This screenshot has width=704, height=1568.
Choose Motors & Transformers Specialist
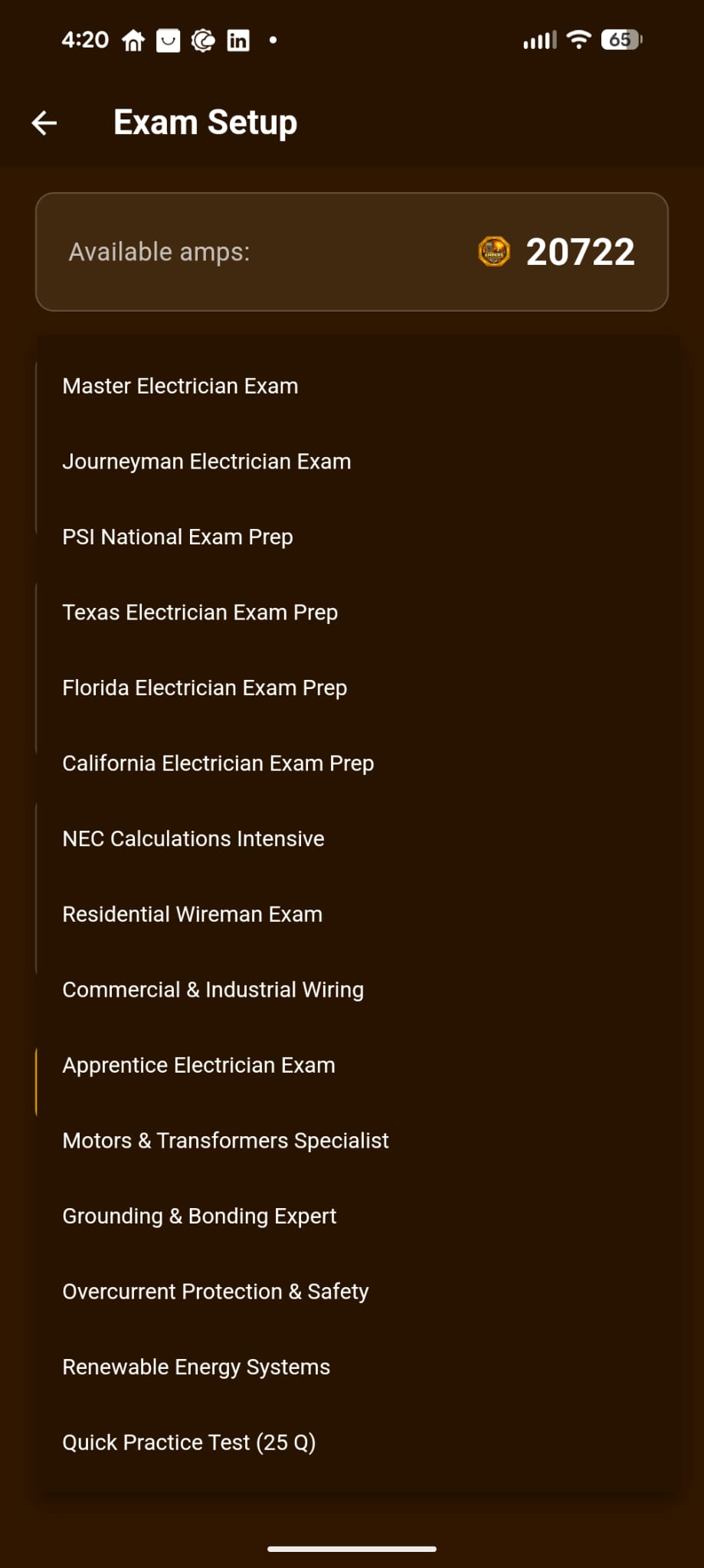(226, 1141)
